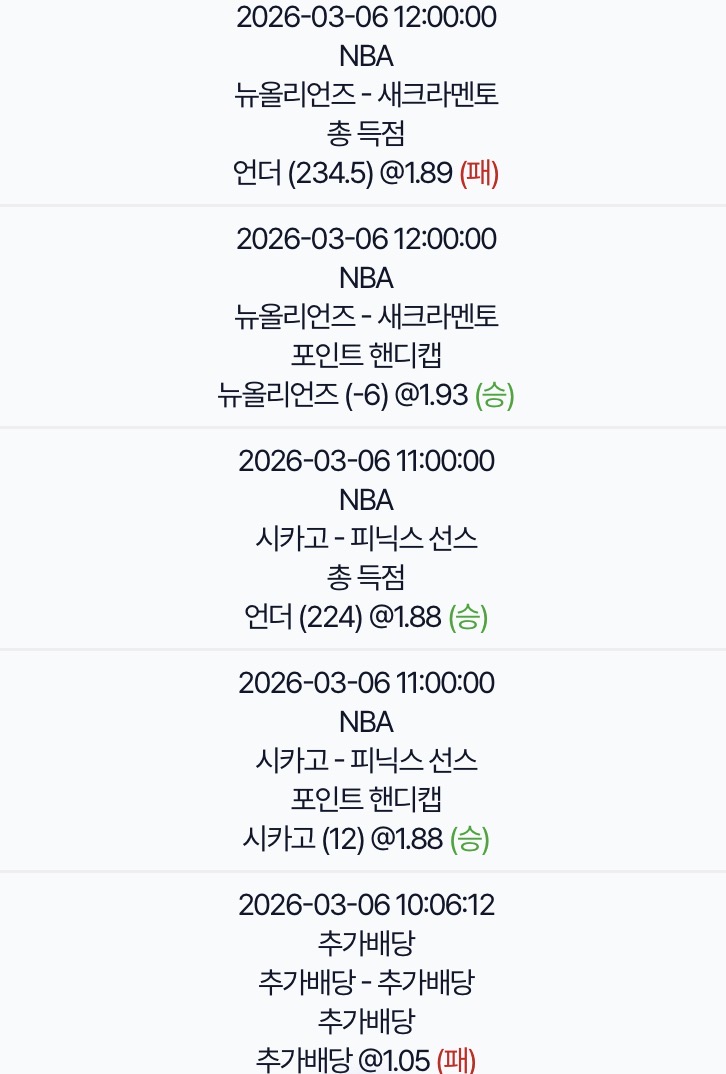Select the 뉴올리언즈 - 새크라멘토 match title
The width and height of the screenshot is (726, 1074).
click(x=366, y=94)
